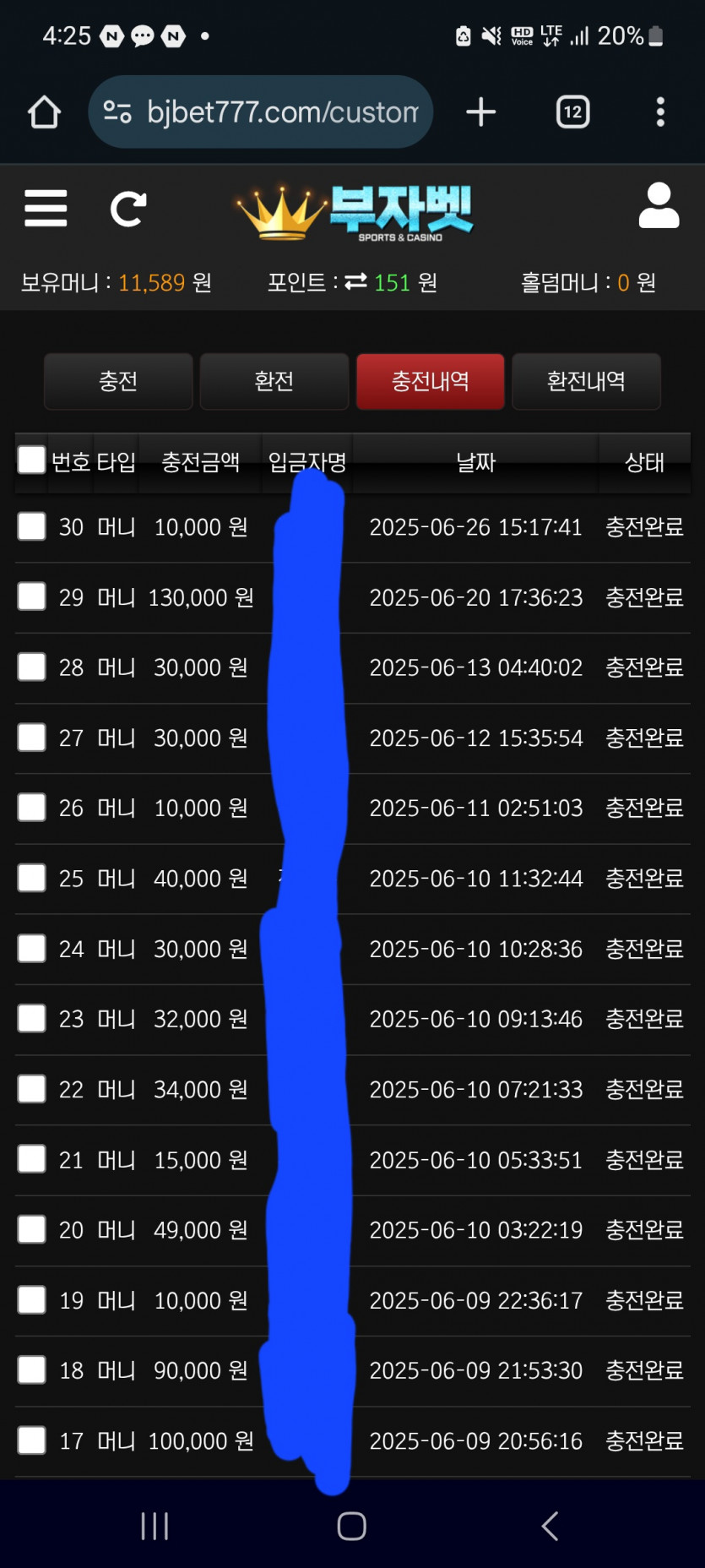This screenshot has width=705, height=1568.
Task: Tick the checkbox for row 17
Action: pos(32,1440)
